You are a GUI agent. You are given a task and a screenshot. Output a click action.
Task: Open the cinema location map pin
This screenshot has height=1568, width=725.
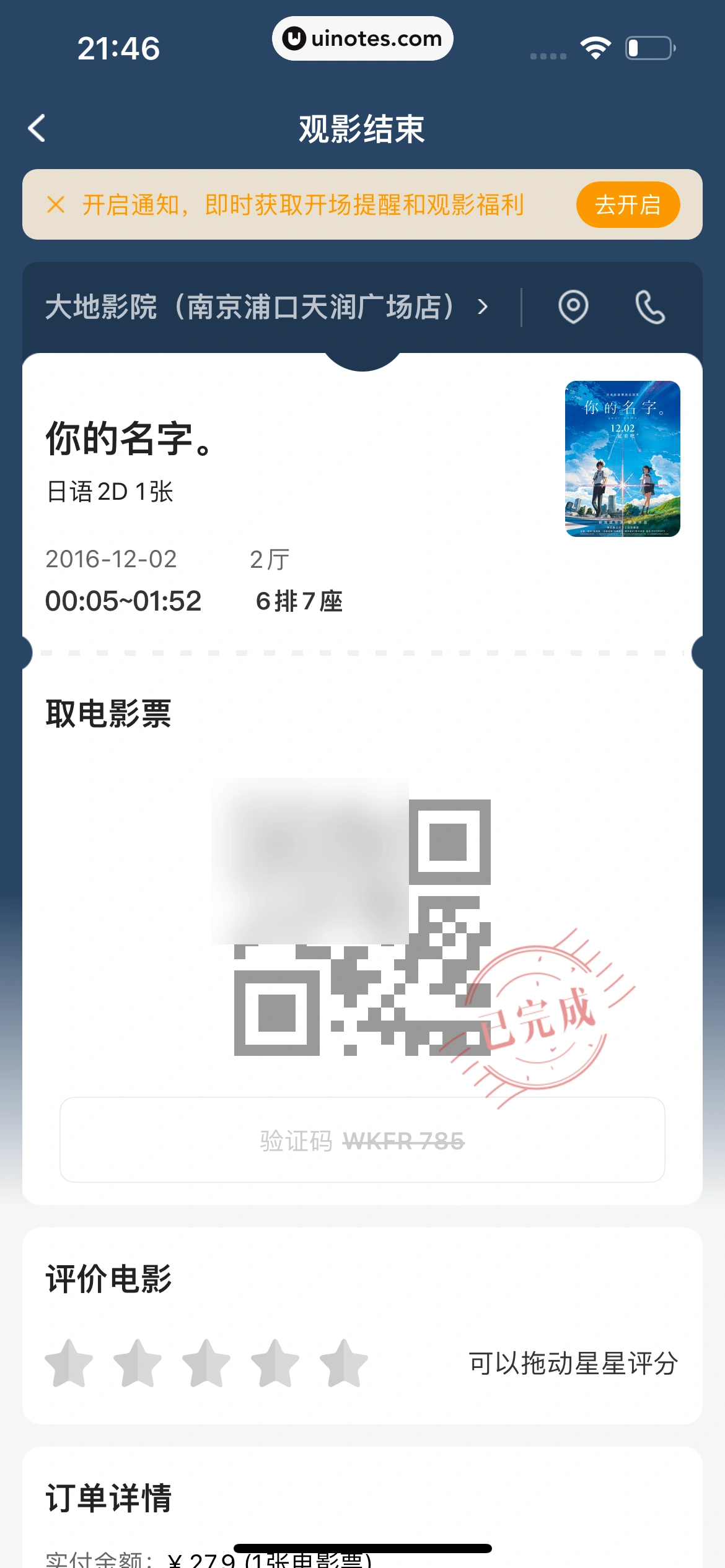tap(573, 307)
